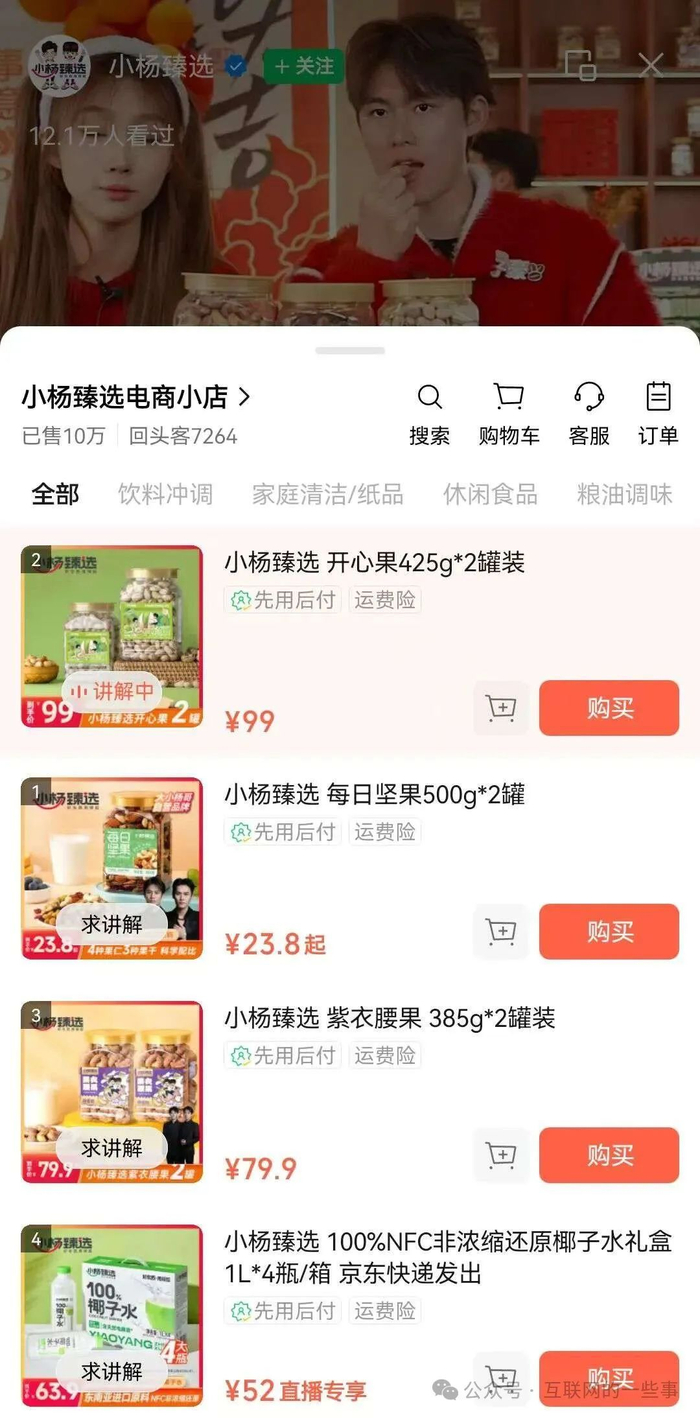Open the shopping cart (购物车)
The width and height of the screenshot is (700, 1418).
tap(509, 414)
